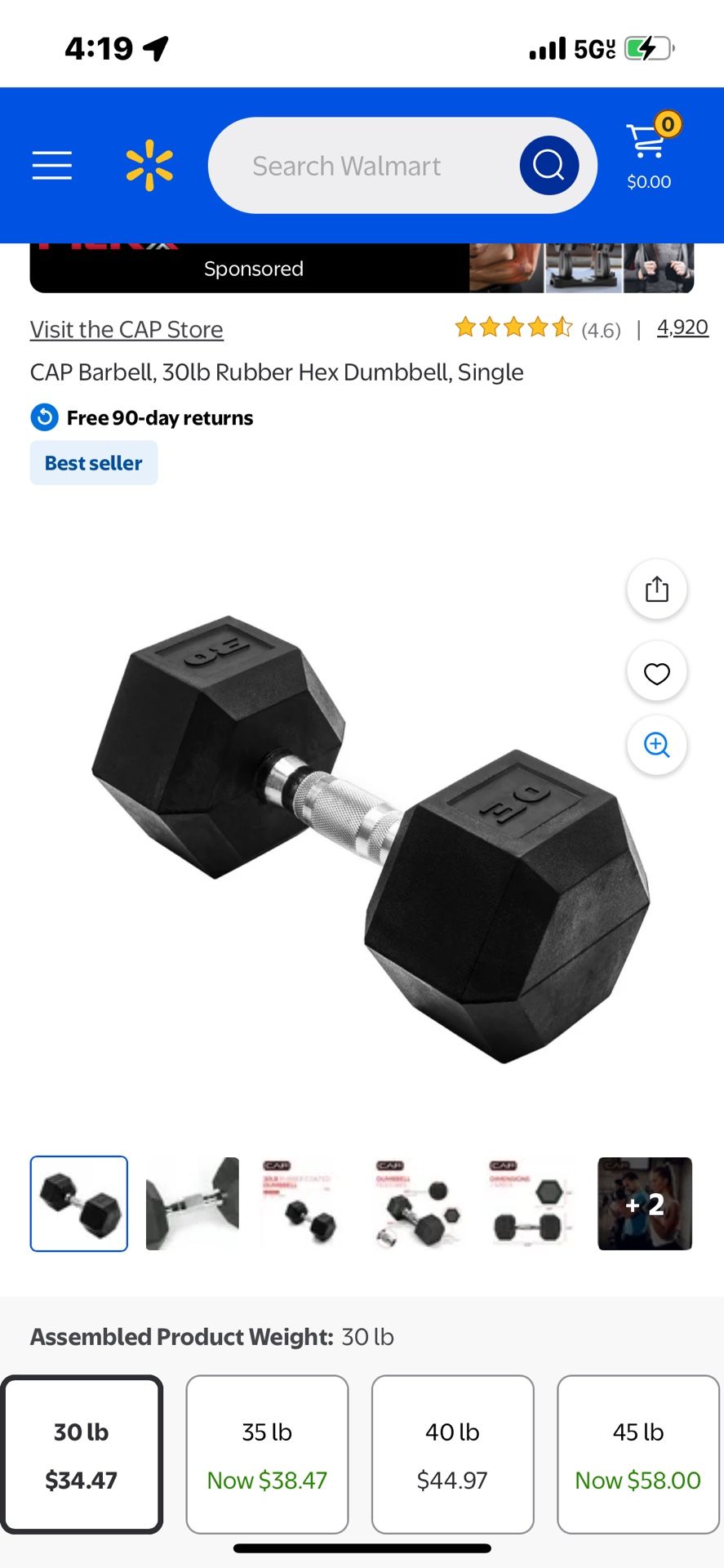Click the Walmart spark logo

[x=149, y=164]
